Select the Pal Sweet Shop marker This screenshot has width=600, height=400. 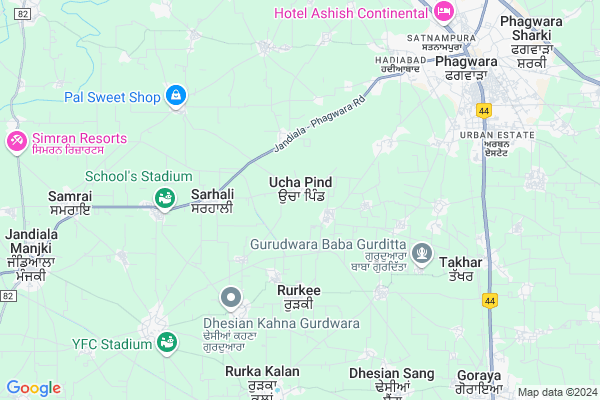coord(176,96)
